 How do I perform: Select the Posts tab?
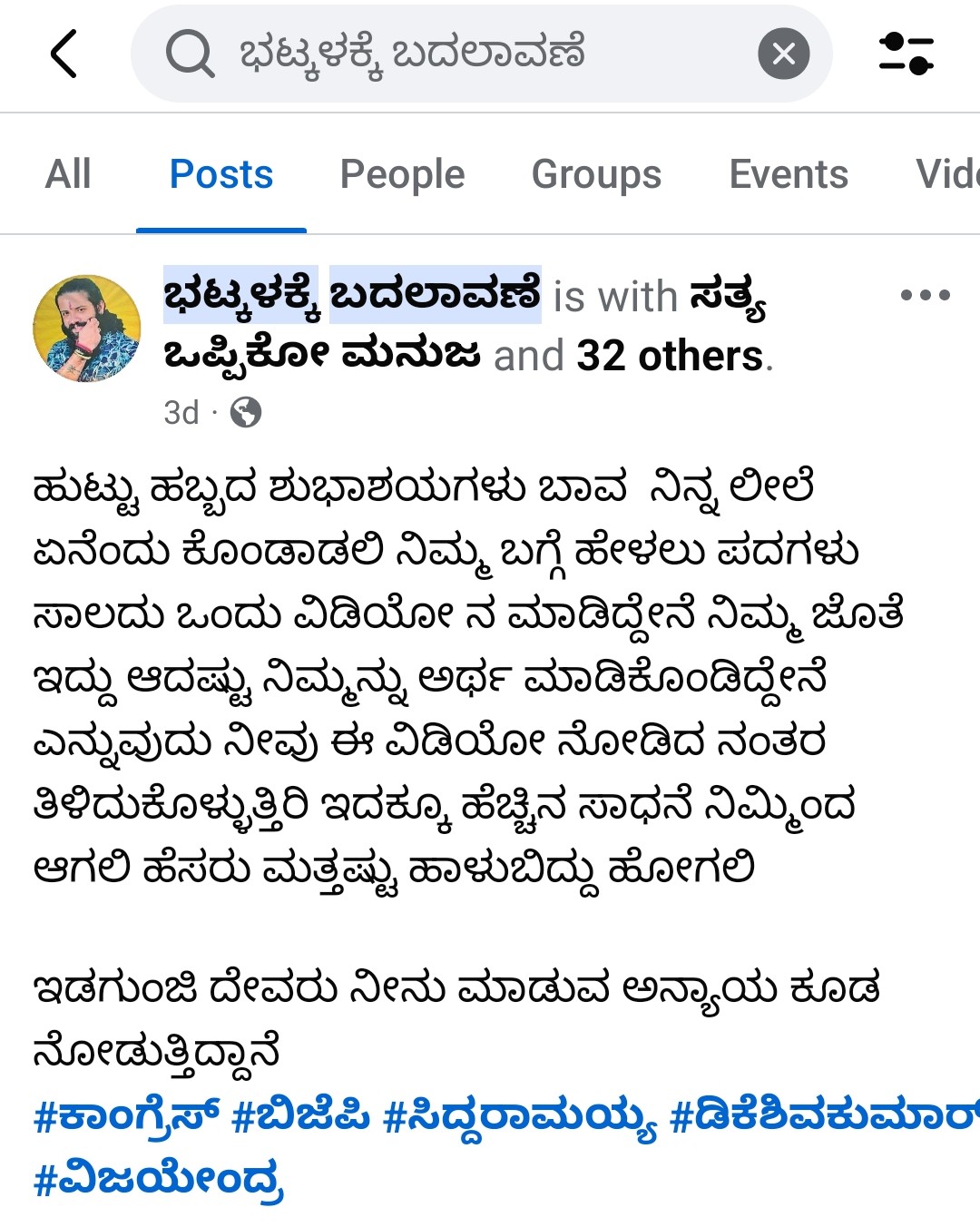(221, 174)
